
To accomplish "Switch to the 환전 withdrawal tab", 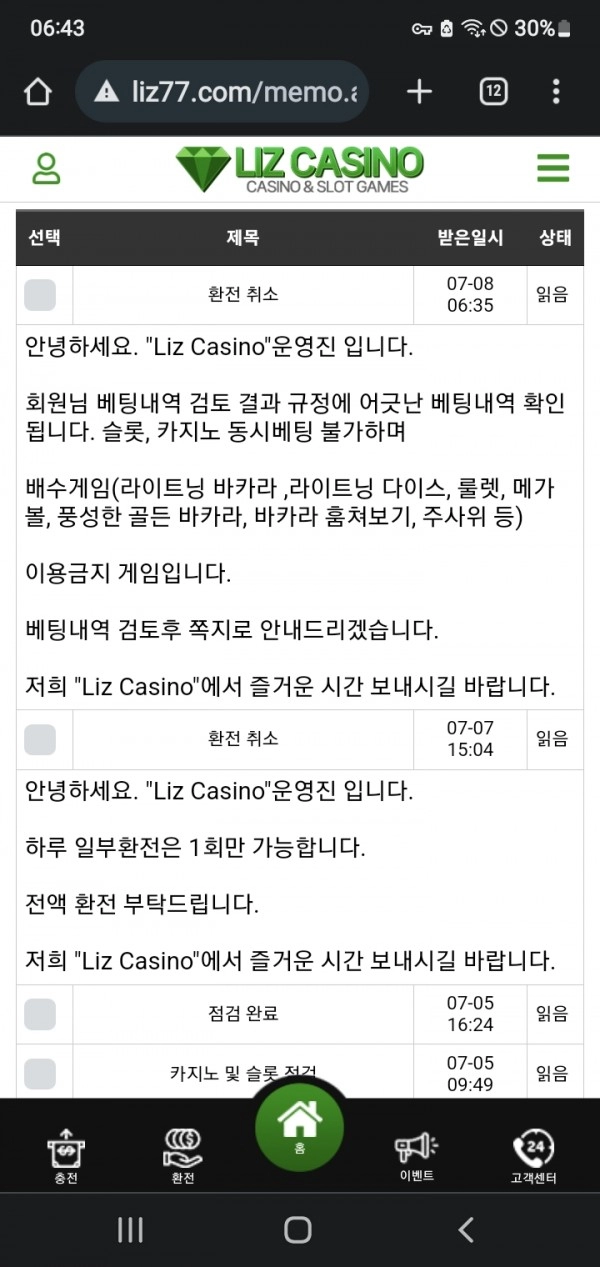I will tap(182, 1158).
